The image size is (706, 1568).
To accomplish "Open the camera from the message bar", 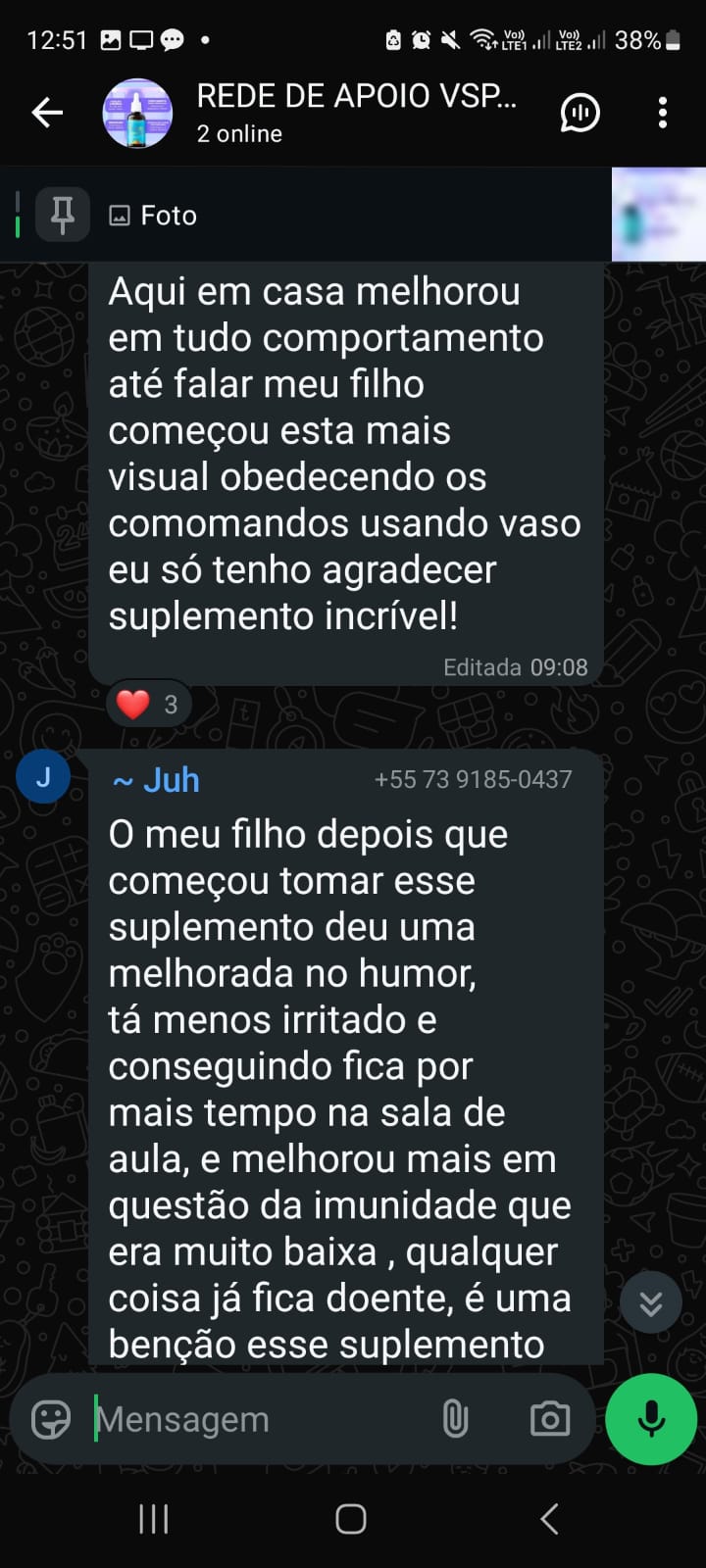I will coord(550,1419).
